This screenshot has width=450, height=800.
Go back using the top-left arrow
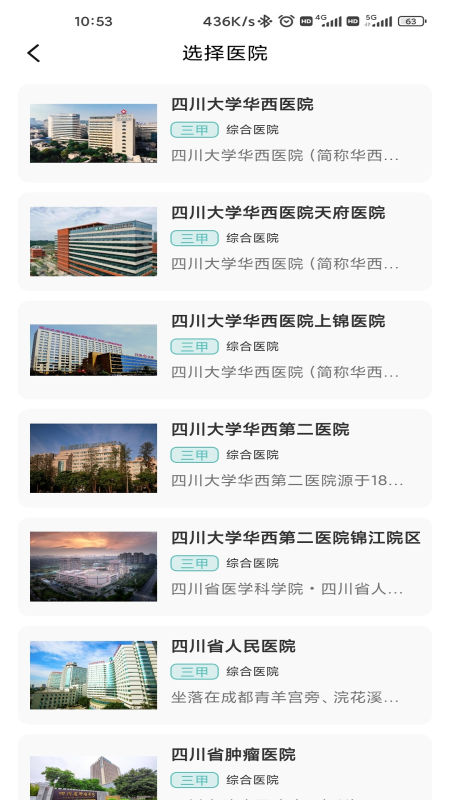[x=34, y=53]
